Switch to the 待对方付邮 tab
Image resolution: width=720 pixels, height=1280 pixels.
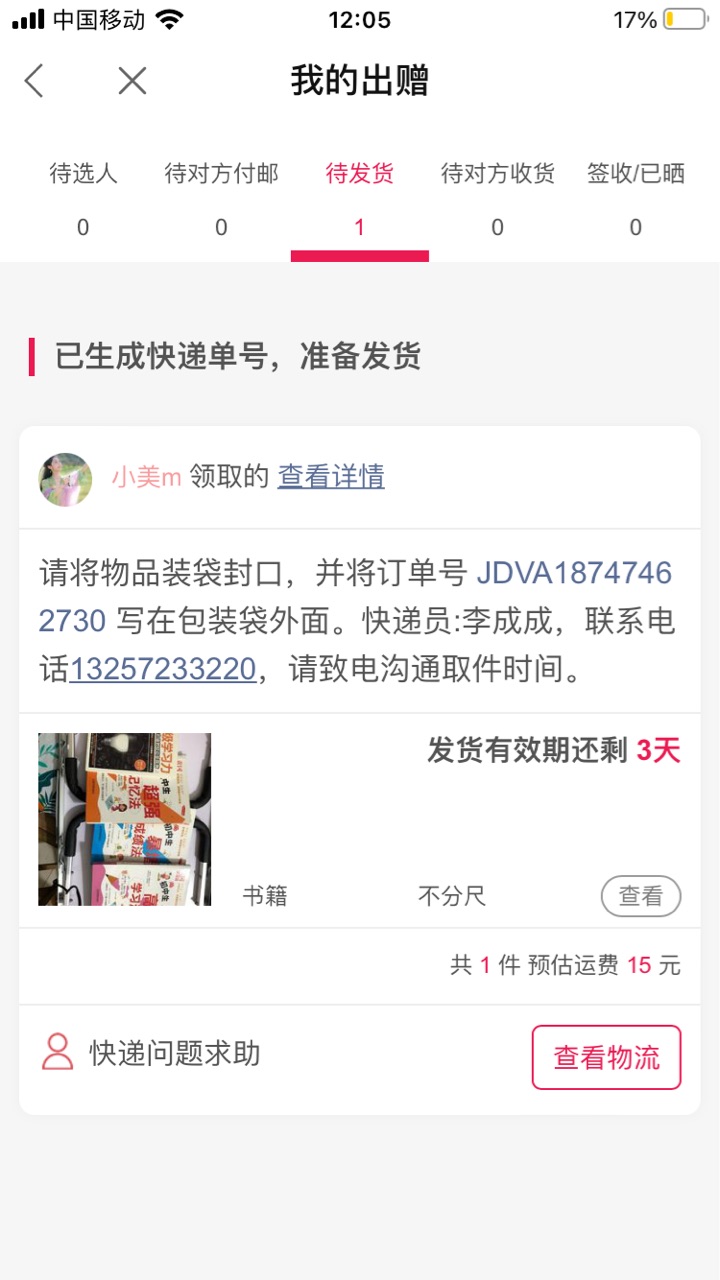tap(221, 200)
